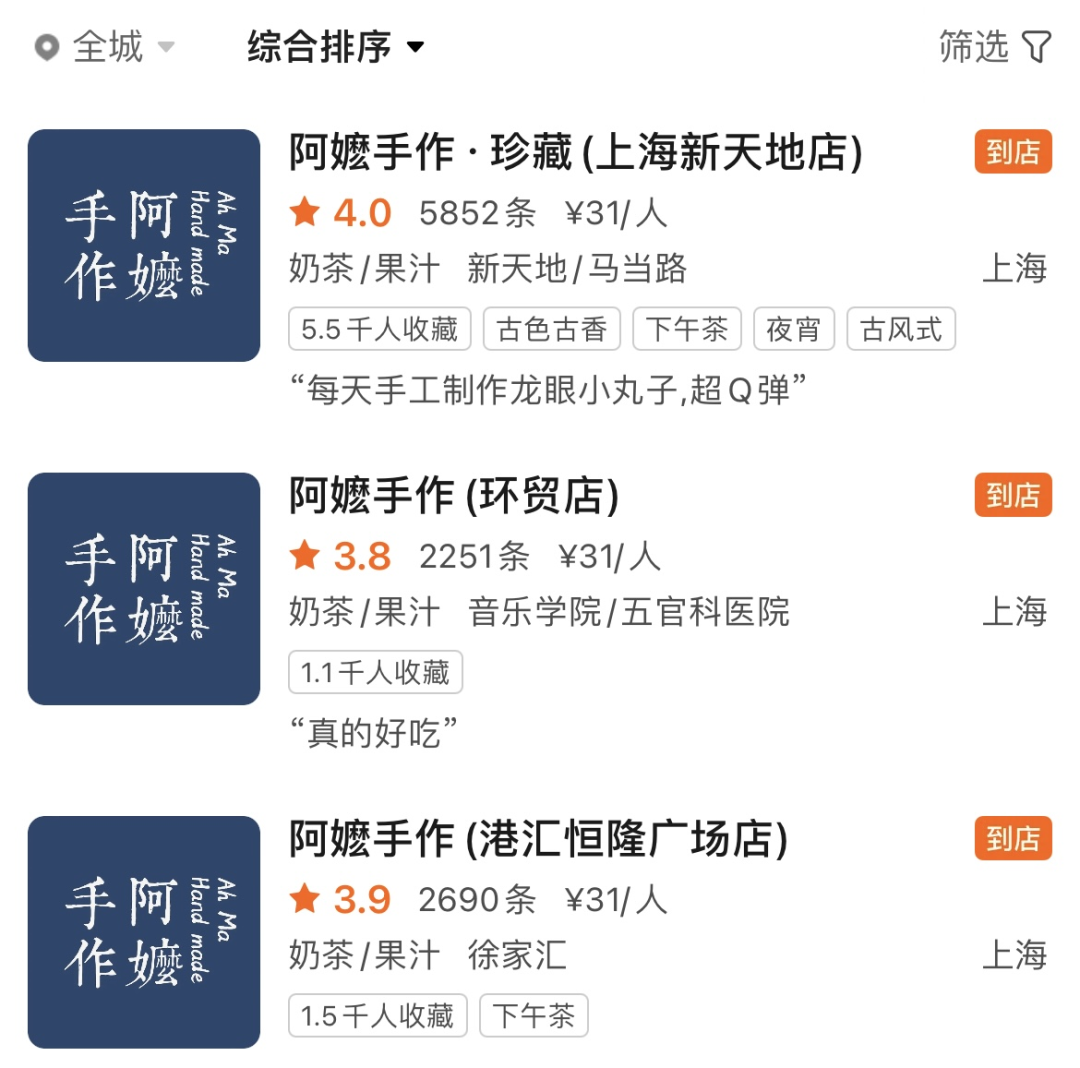This screenshot has height=1068, width=1080.
Task: Expand the 综合排序 sorting dropdown
Action: click(x=335, y=47)
